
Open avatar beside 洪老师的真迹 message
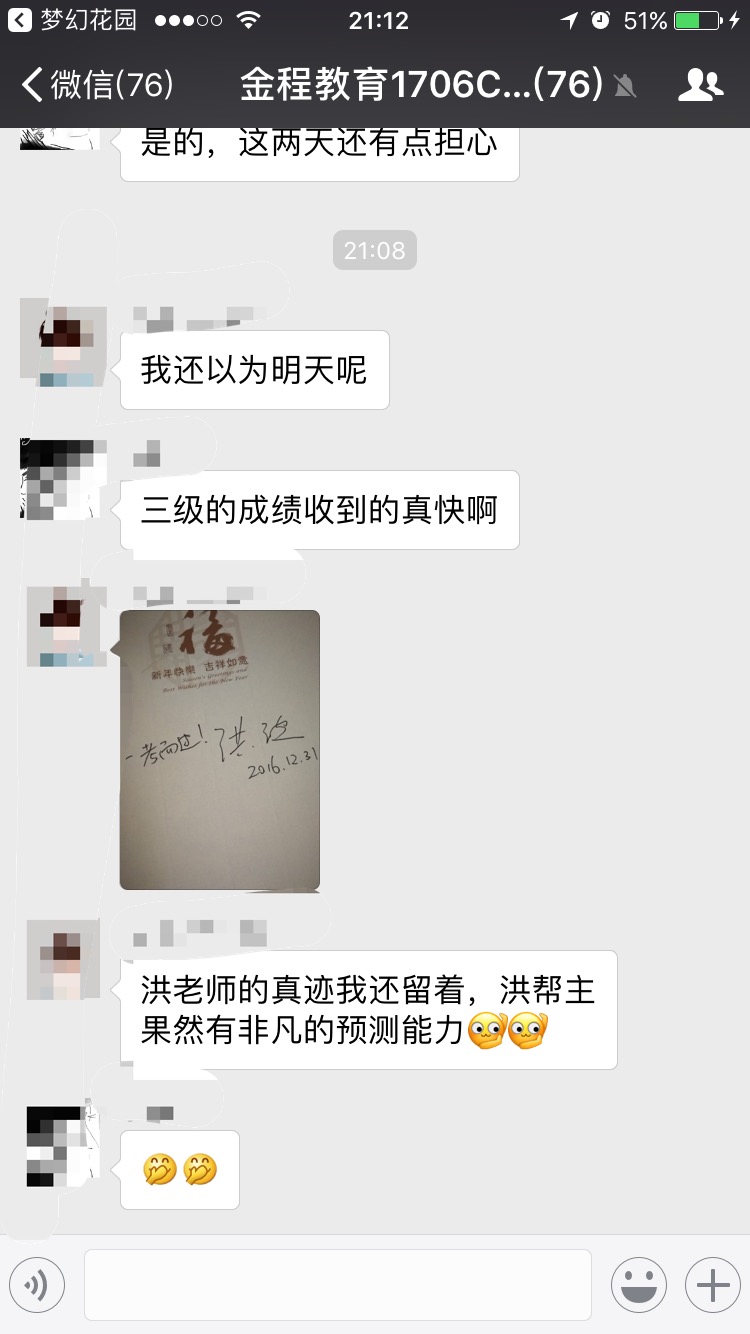(63, 960)
